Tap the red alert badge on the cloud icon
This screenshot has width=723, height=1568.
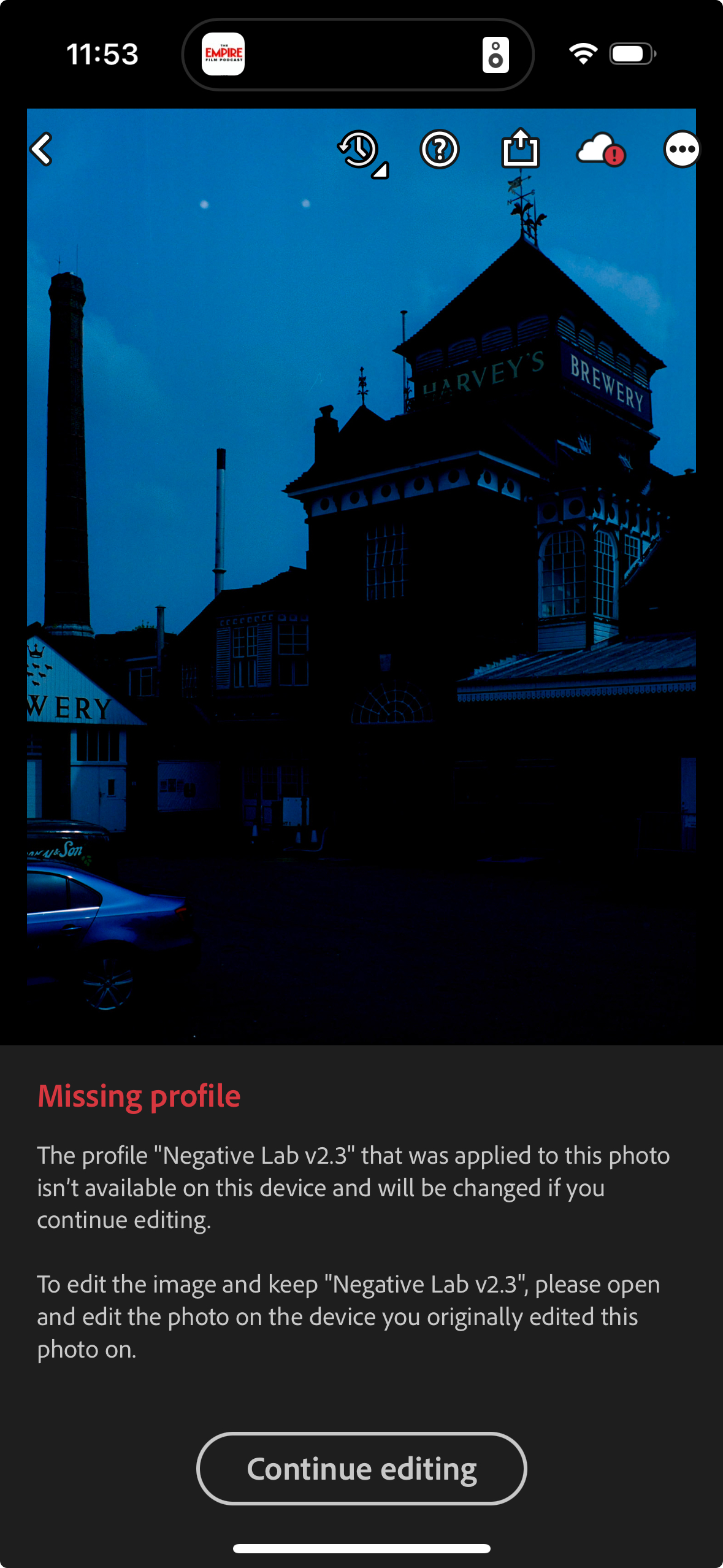(615, 155)
